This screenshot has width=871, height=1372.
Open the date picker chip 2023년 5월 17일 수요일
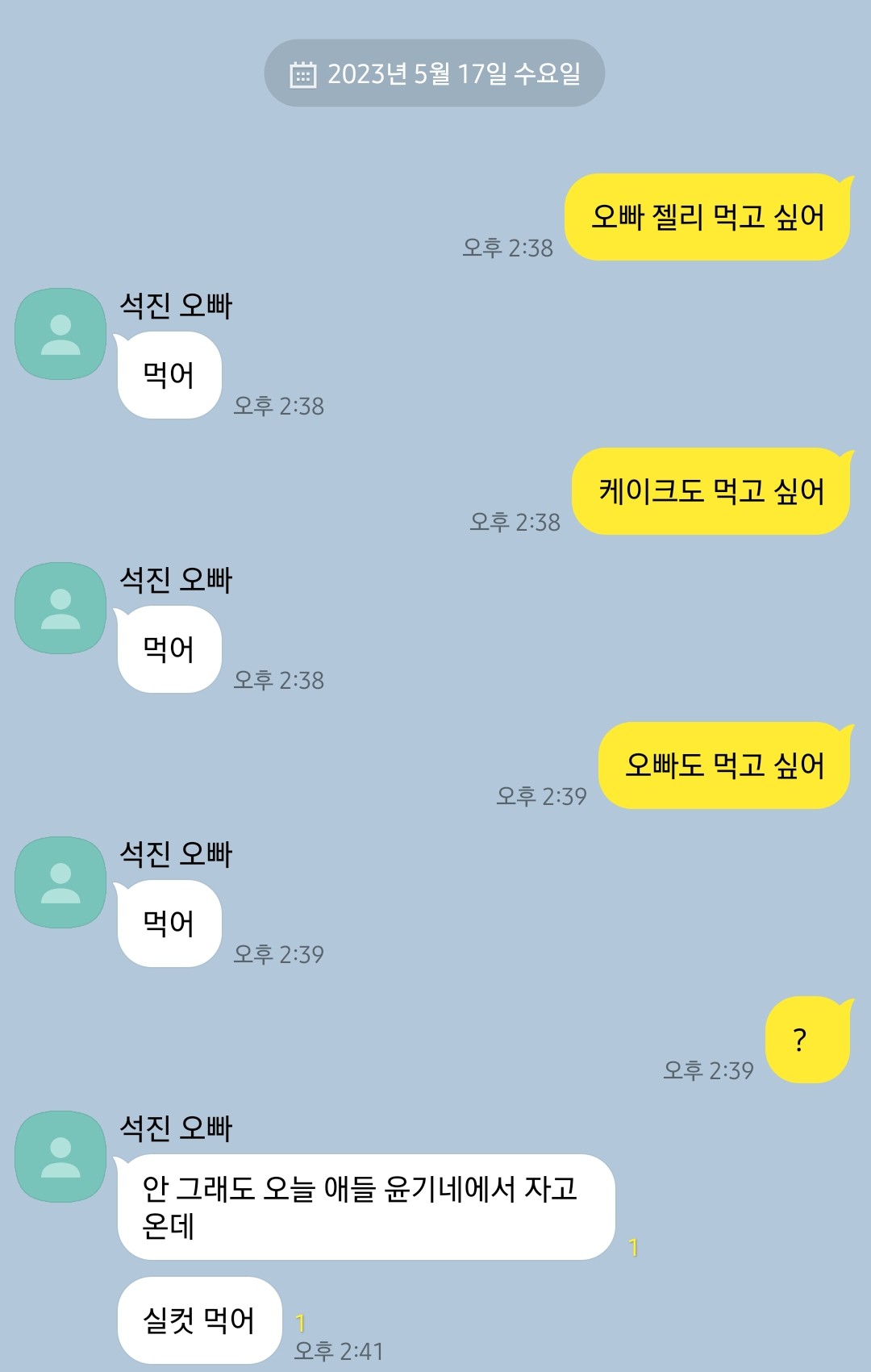pos(435,73)
